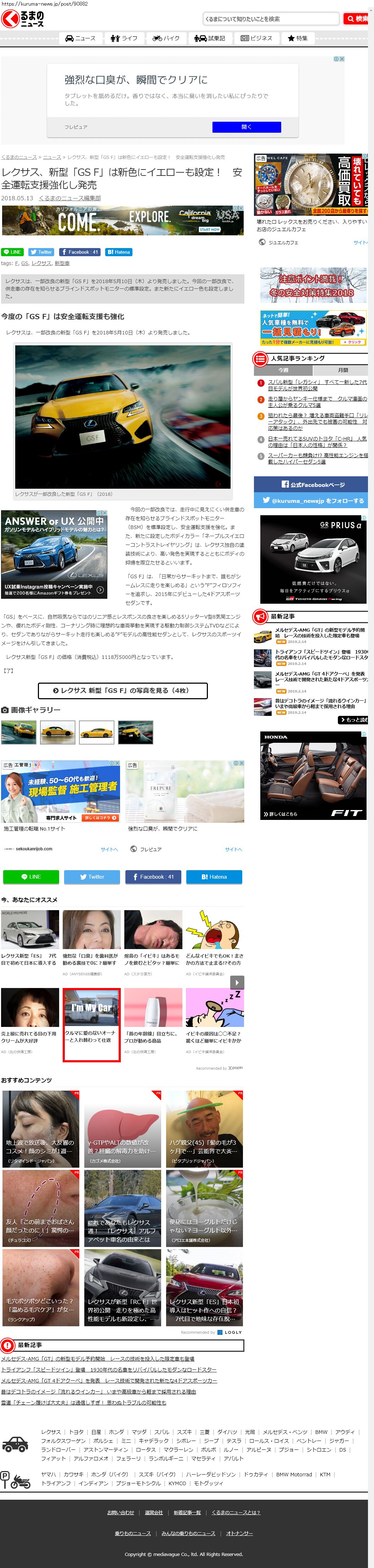
Task: Open the ニュース navigation tab
Action: pos(80,38)
